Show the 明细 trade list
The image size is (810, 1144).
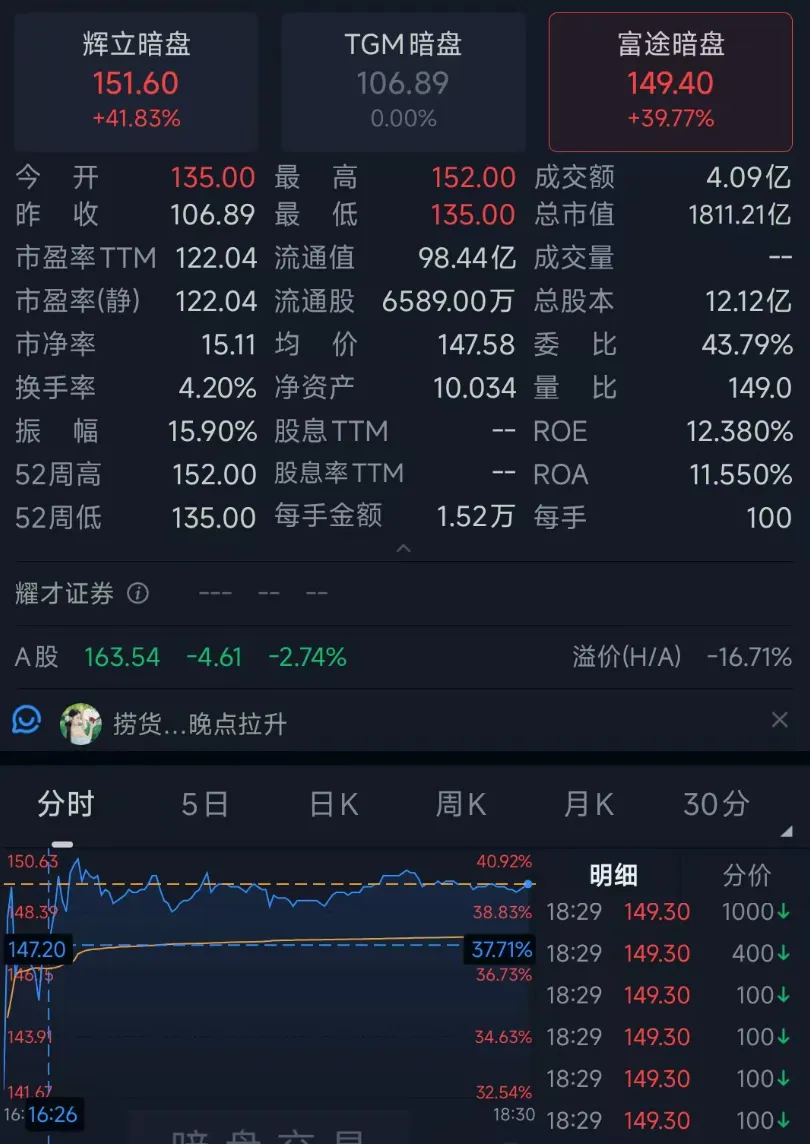point(613,876)
